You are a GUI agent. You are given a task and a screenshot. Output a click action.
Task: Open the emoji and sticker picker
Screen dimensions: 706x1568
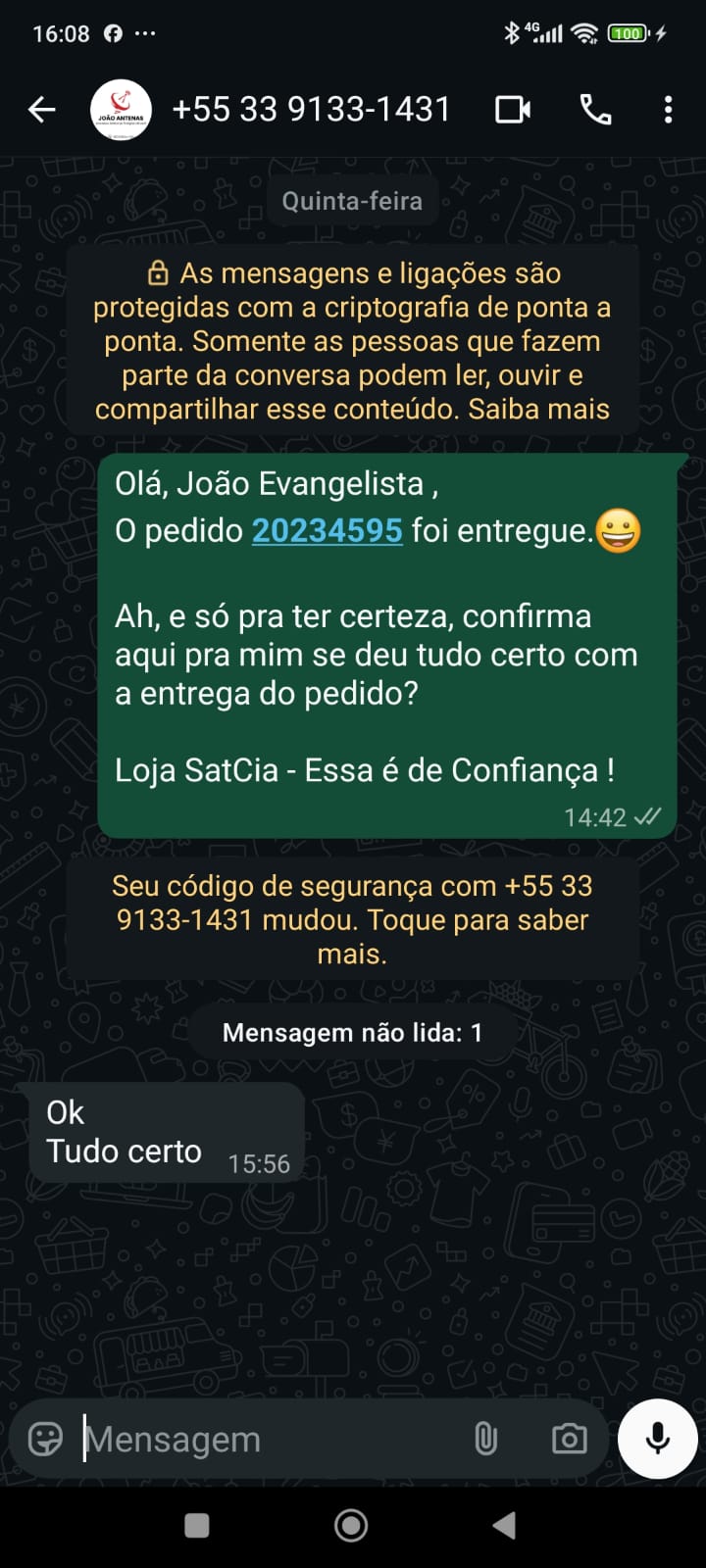pos(45,1439)
